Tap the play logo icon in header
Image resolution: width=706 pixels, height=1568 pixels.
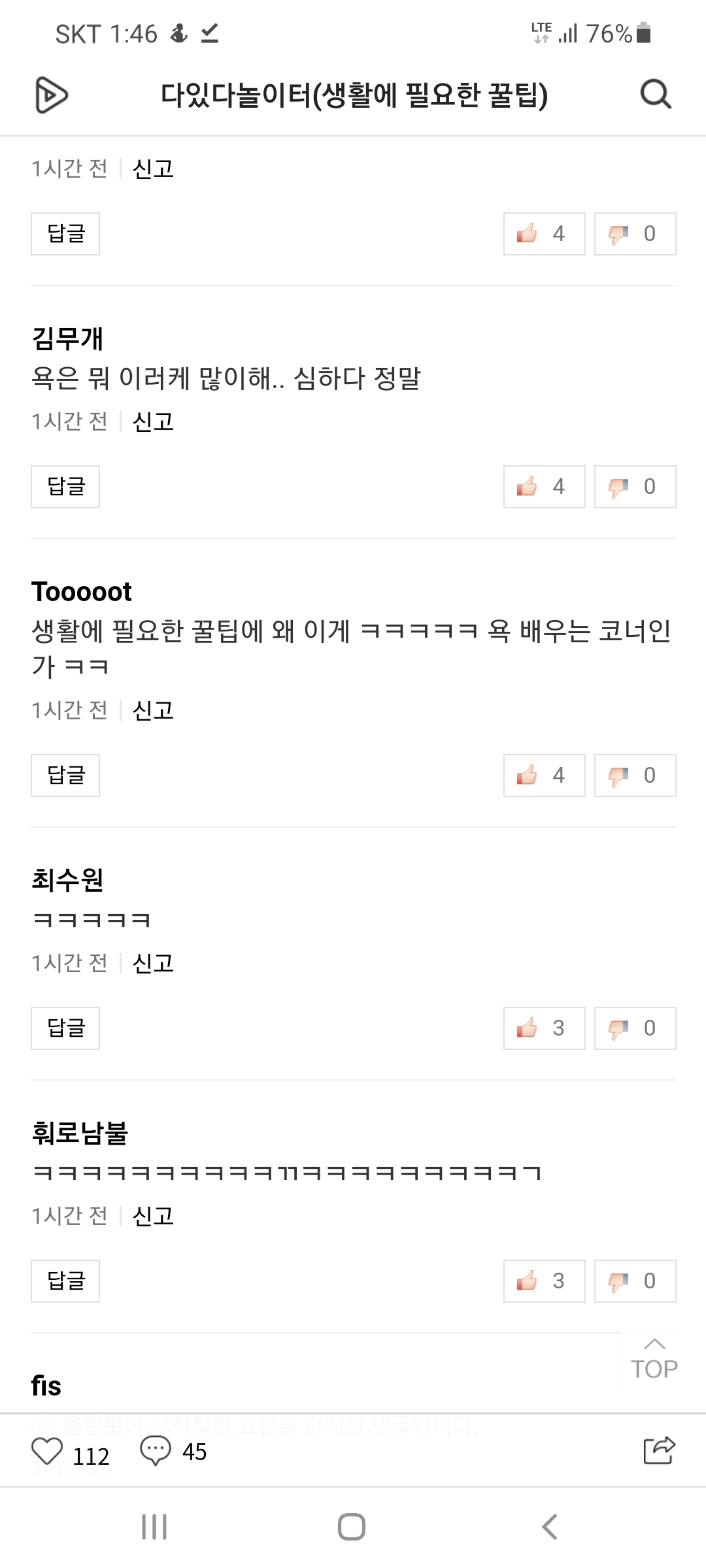coord(51,95)
